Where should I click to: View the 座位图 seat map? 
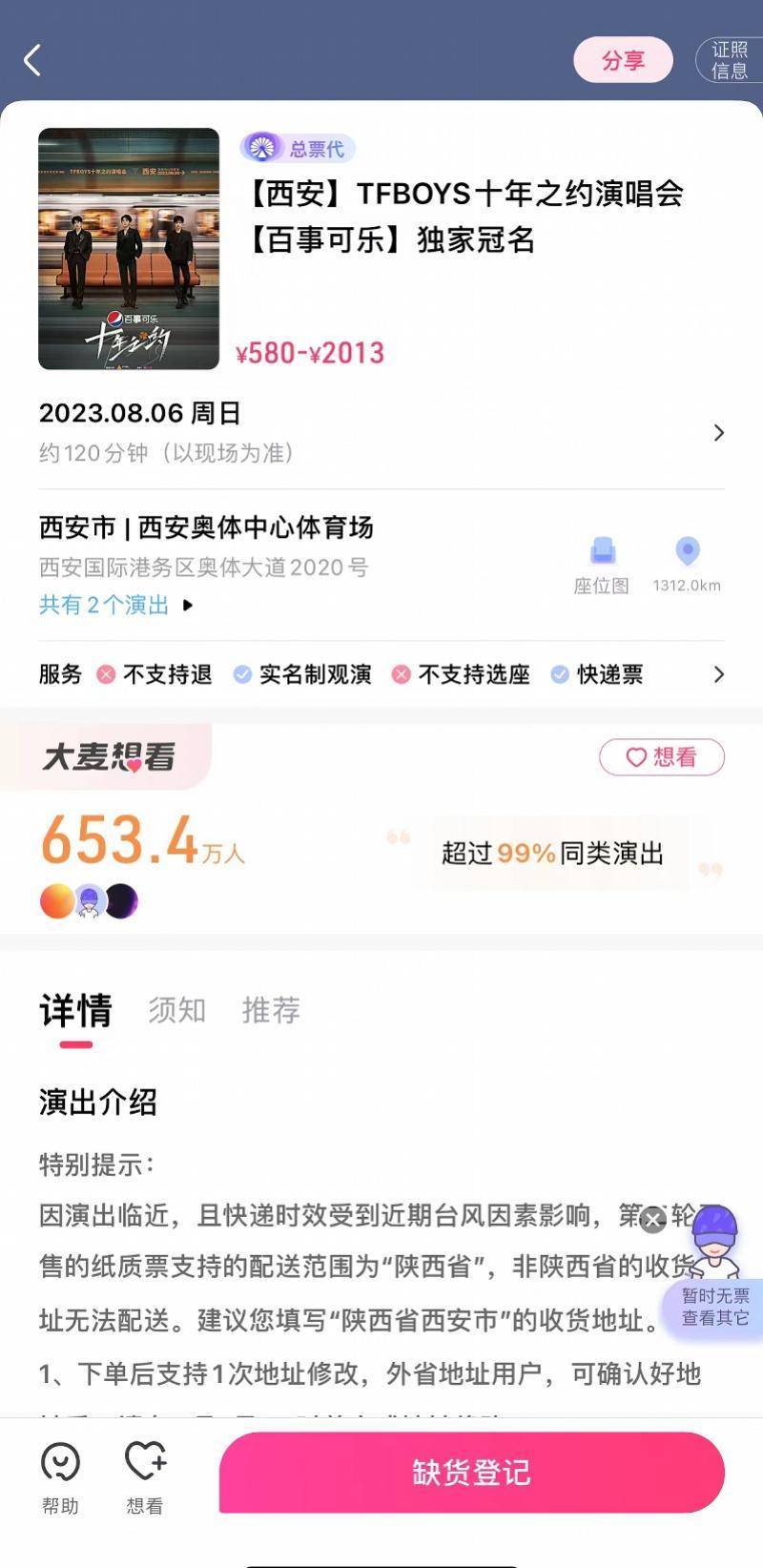pyautogui.click(x=602, y=566)
